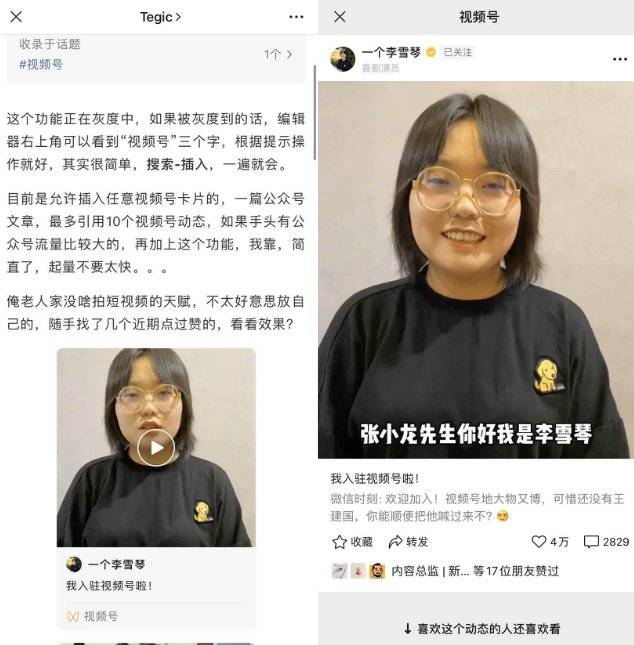The image size is (634, 645).
Task: Tap the 已关注 follow status
Action: click(458, 52)
